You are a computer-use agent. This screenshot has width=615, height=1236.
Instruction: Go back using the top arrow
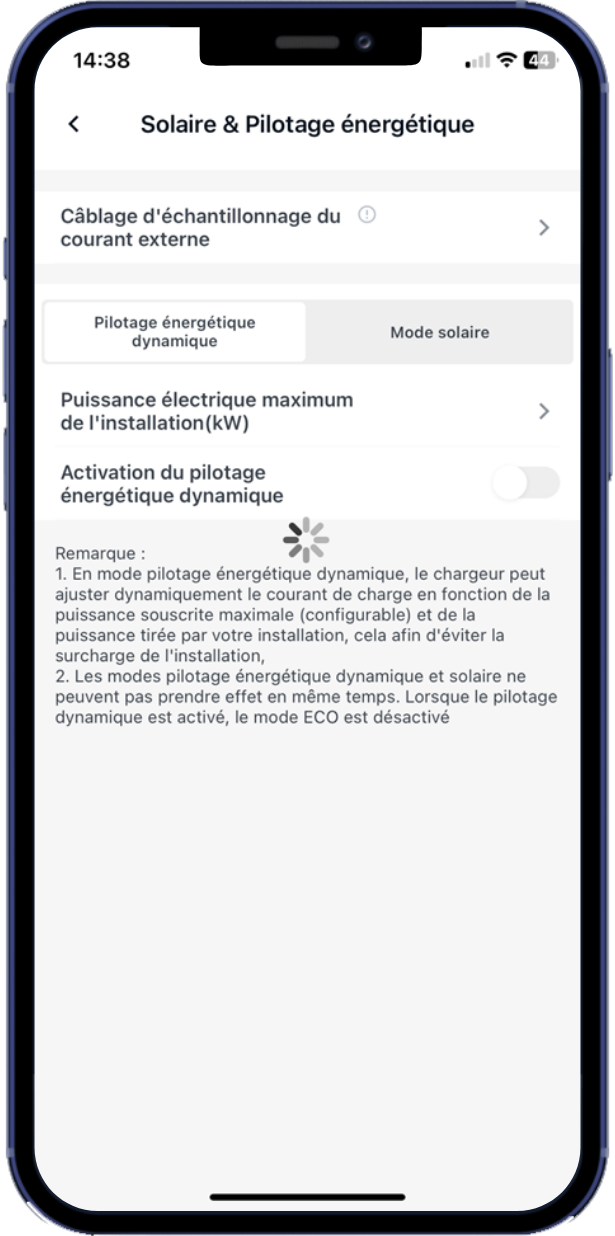pyautogui.click(x=73, y=124)
